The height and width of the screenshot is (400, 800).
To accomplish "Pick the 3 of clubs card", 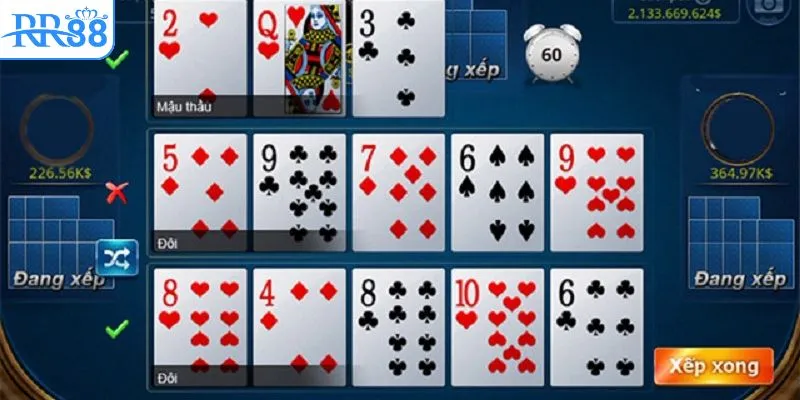I will (398, 57).
